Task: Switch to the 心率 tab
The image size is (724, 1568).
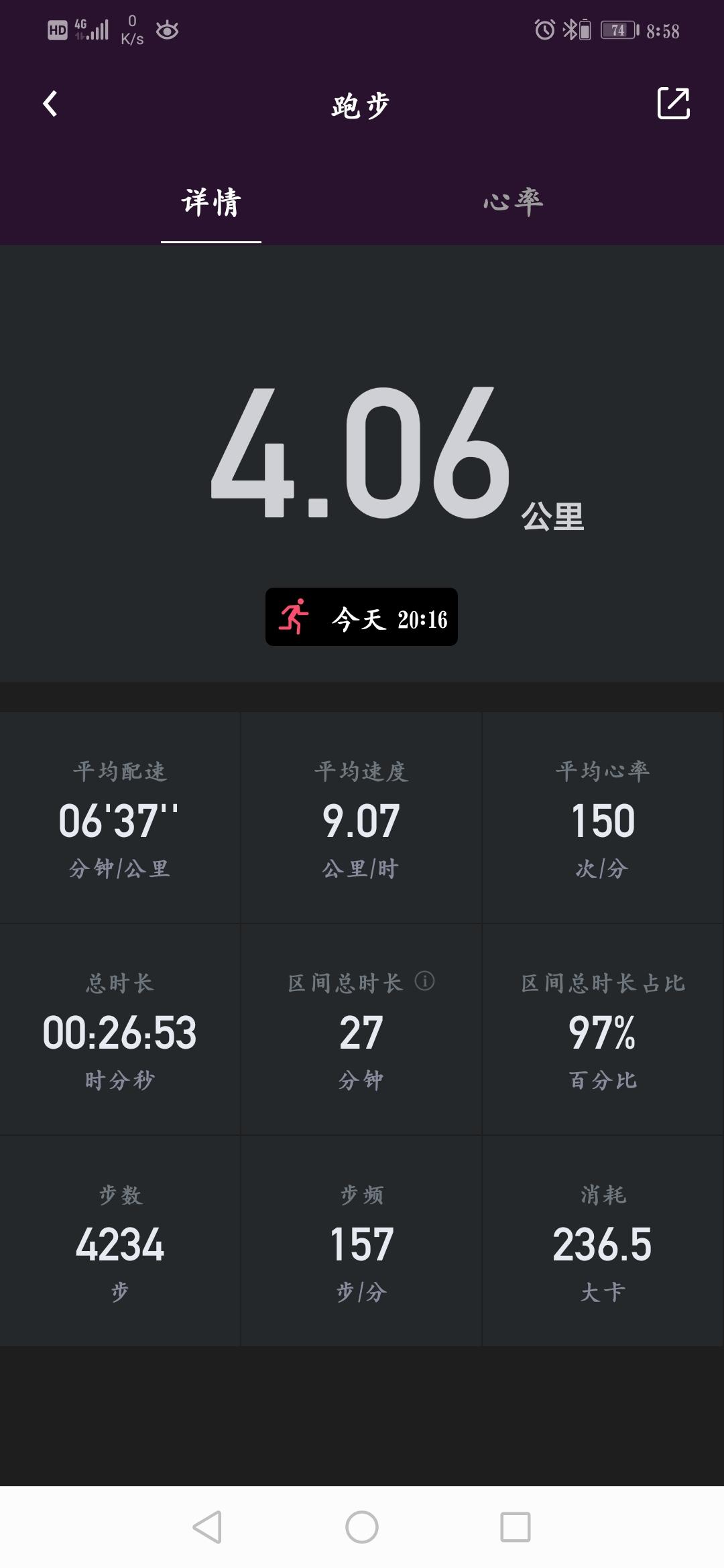Action: [x=513, y=202]
